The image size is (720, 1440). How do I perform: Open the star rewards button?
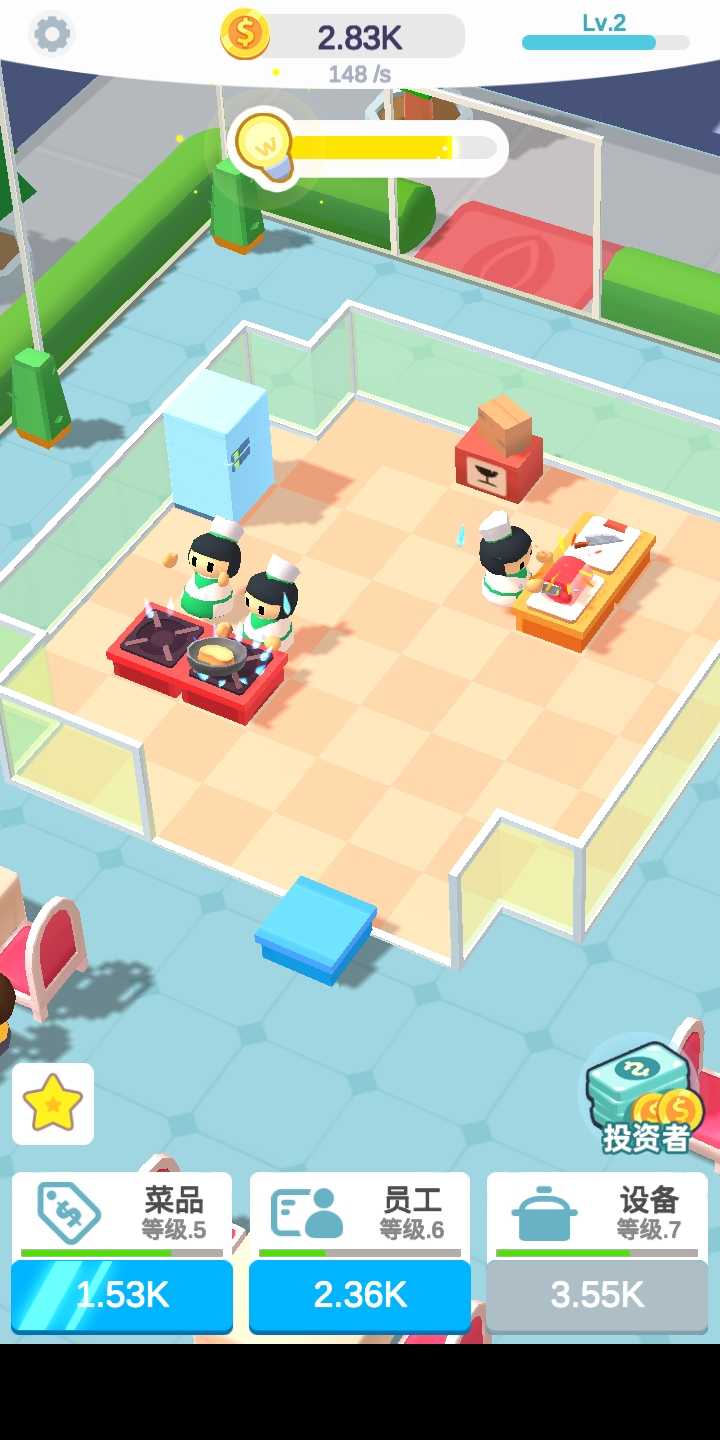click(53, 1104)
